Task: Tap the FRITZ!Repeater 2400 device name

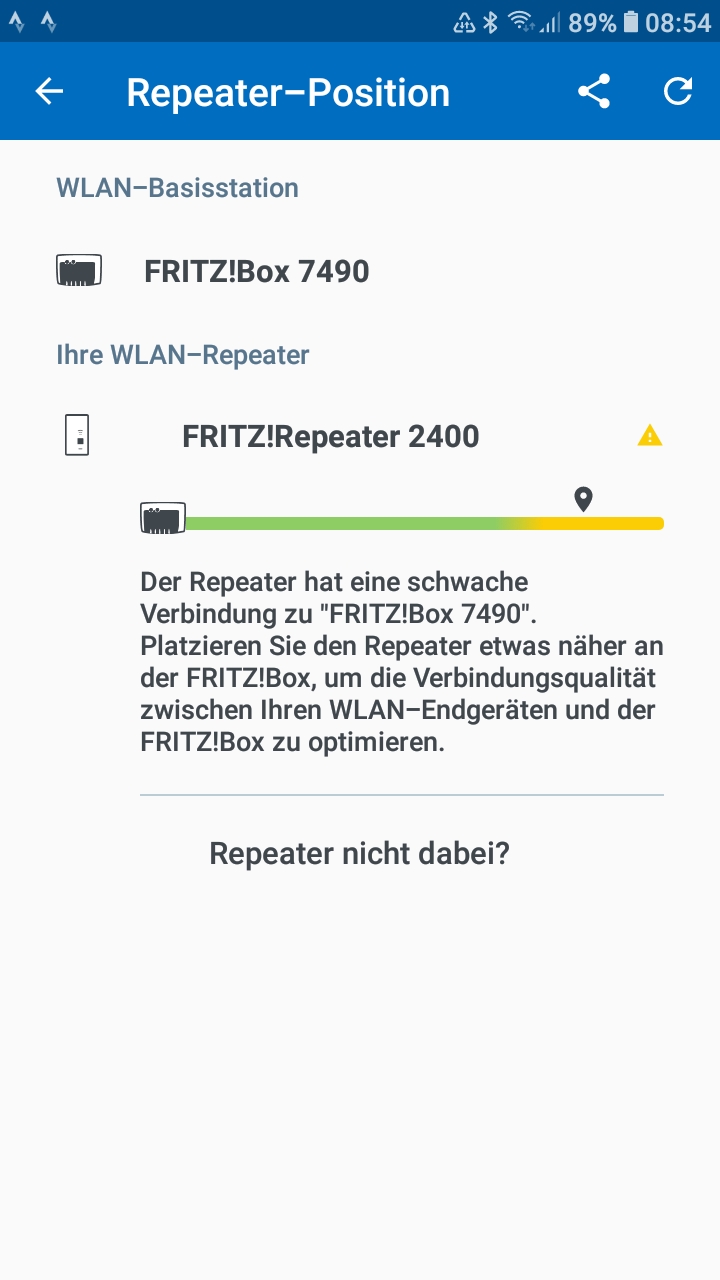Action: coord(330,435)
